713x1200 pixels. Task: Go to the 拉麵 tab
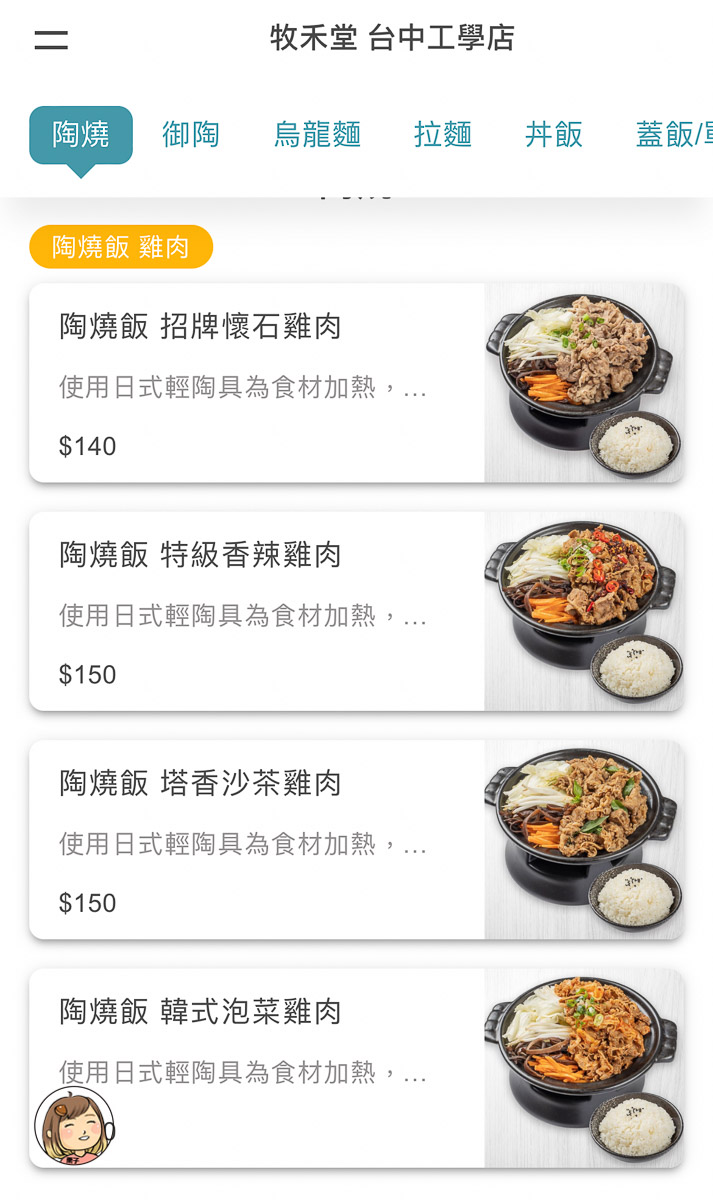(x=442, y=135)
